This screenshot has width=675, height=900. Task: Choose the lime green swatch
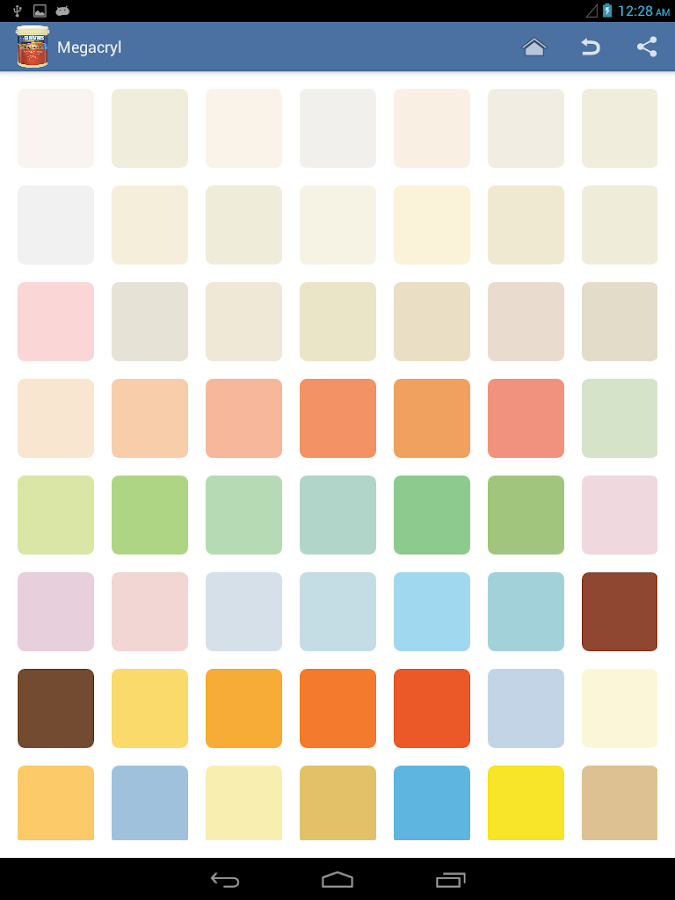(150, 514)
